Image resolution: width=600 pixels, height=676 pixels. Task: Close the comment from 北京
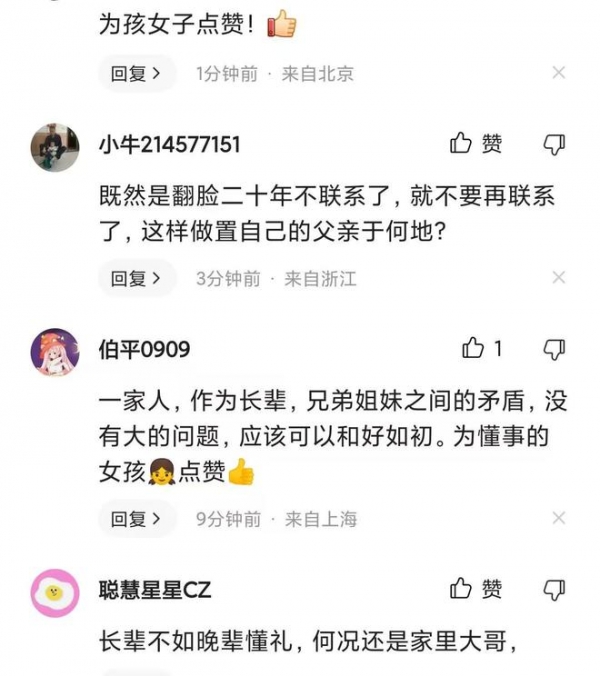(x=559, y=73)
